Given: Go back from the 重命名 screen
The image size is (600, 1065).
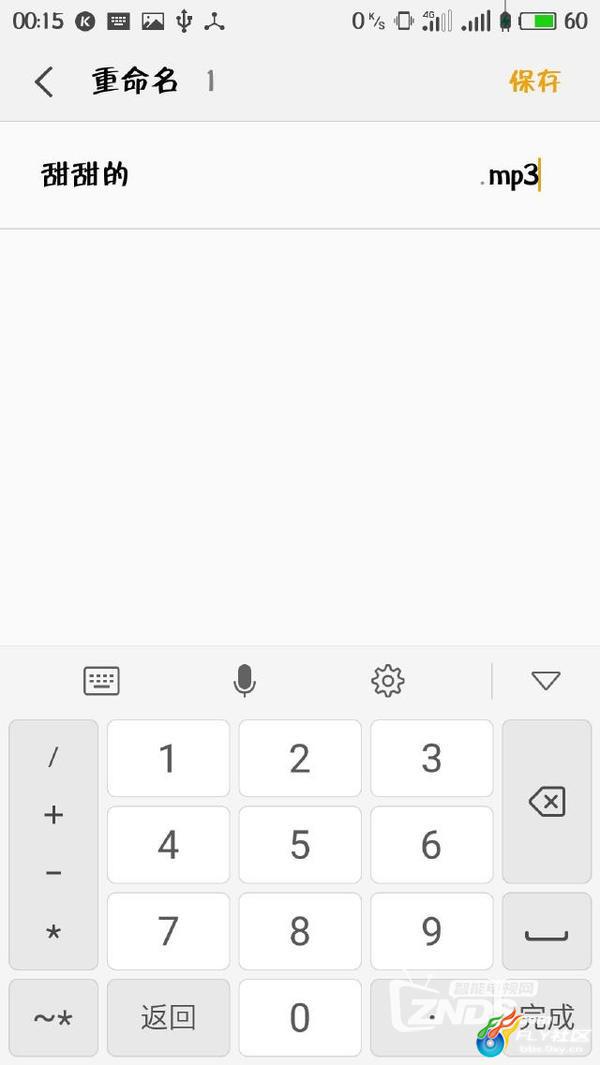Looking at the screenshot, I should [43, 82].
